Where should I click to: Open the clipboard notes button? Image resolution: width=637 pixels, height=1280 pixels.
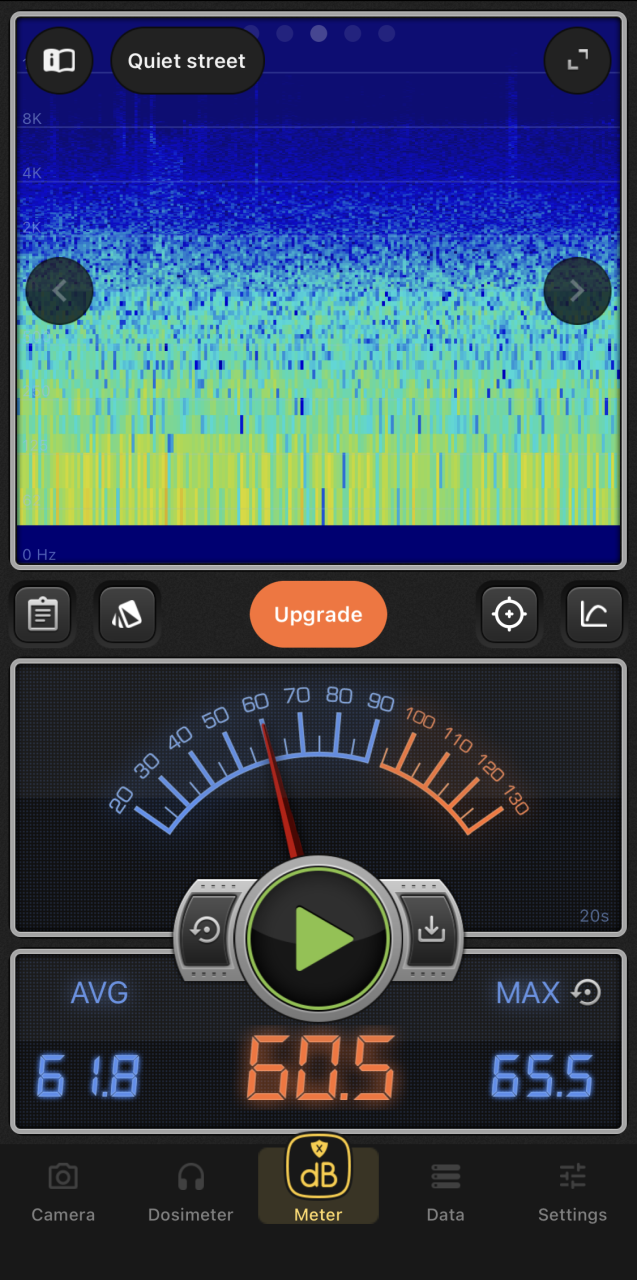point(43,614)
